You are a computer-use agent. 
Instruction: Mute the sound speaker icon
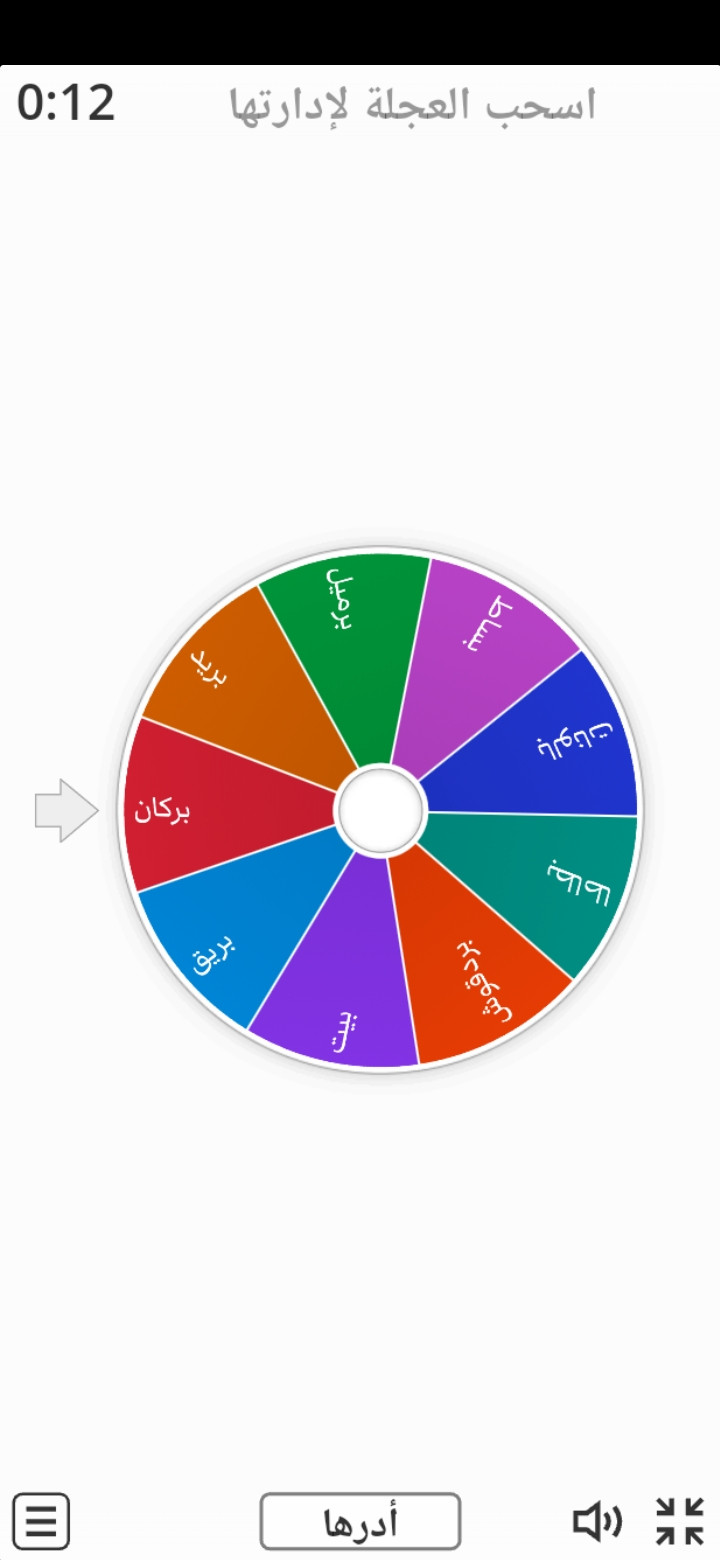pos(597,1521)
